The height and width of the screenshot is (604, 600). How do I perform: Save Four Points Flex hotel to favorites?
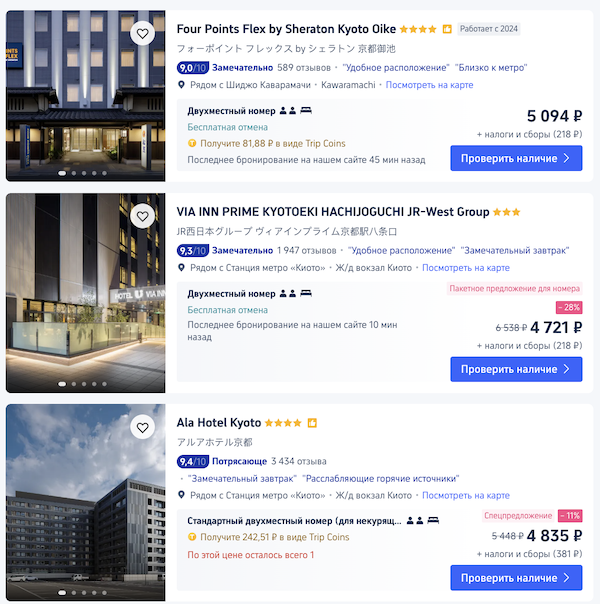point(143,34)
